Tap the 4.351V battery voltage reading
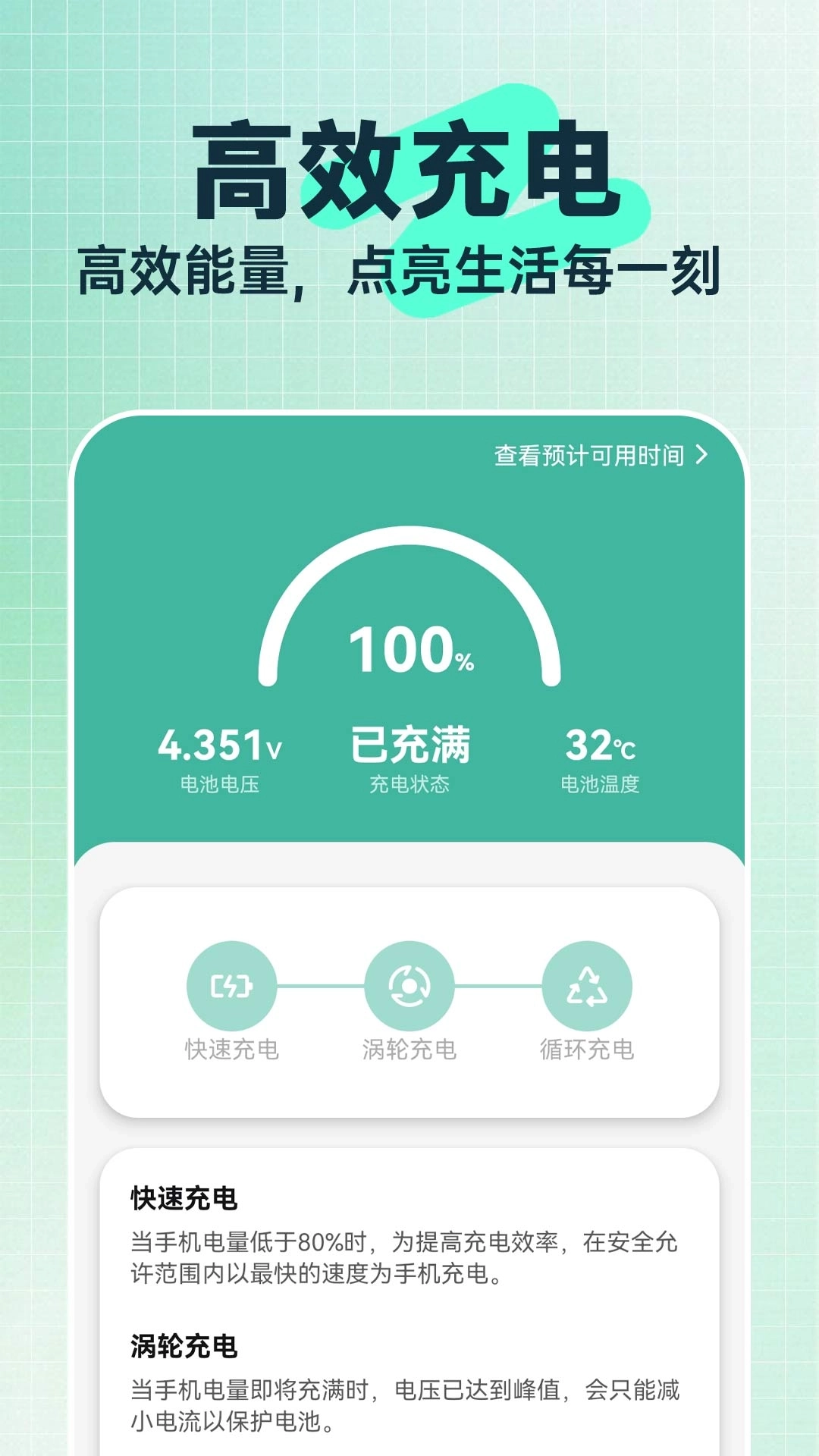The height and width of the screenshot is (1456, 819). tap(218, 746)
